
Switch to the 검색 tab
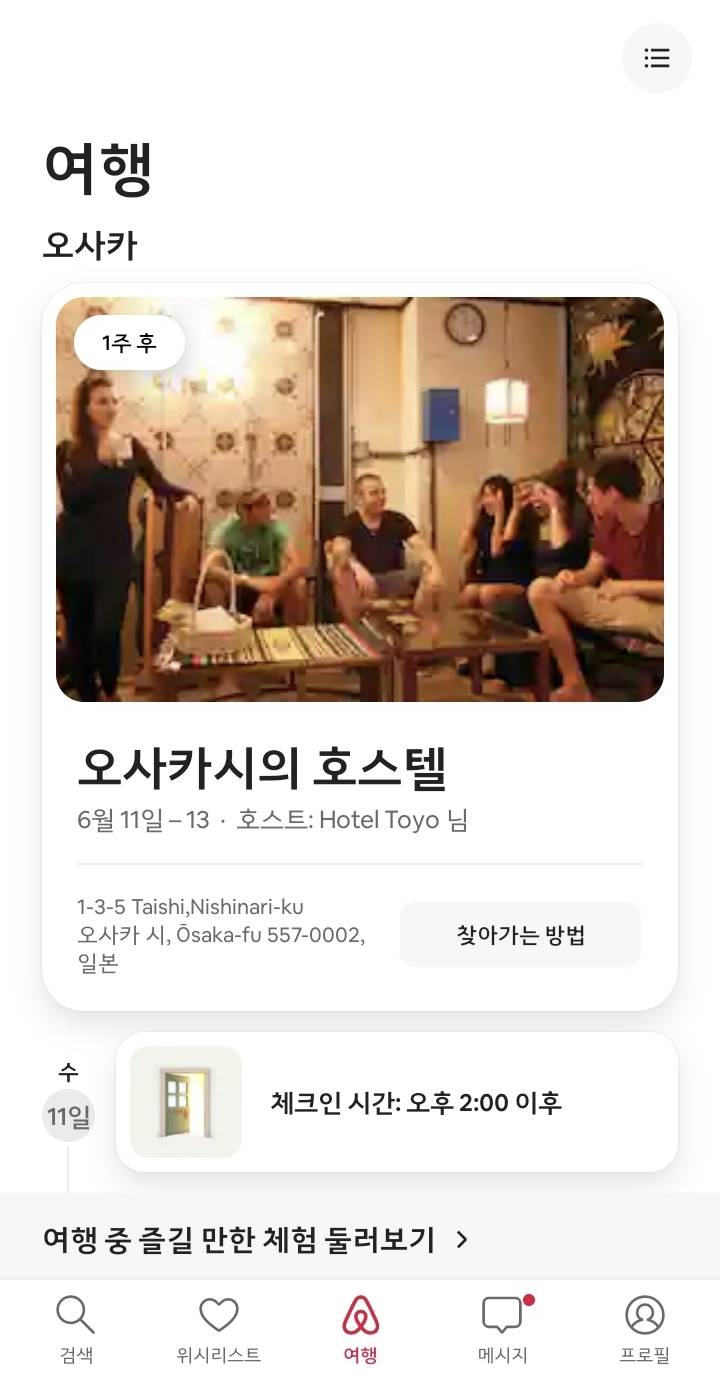pyautogui.click(x=75, y=1330)
